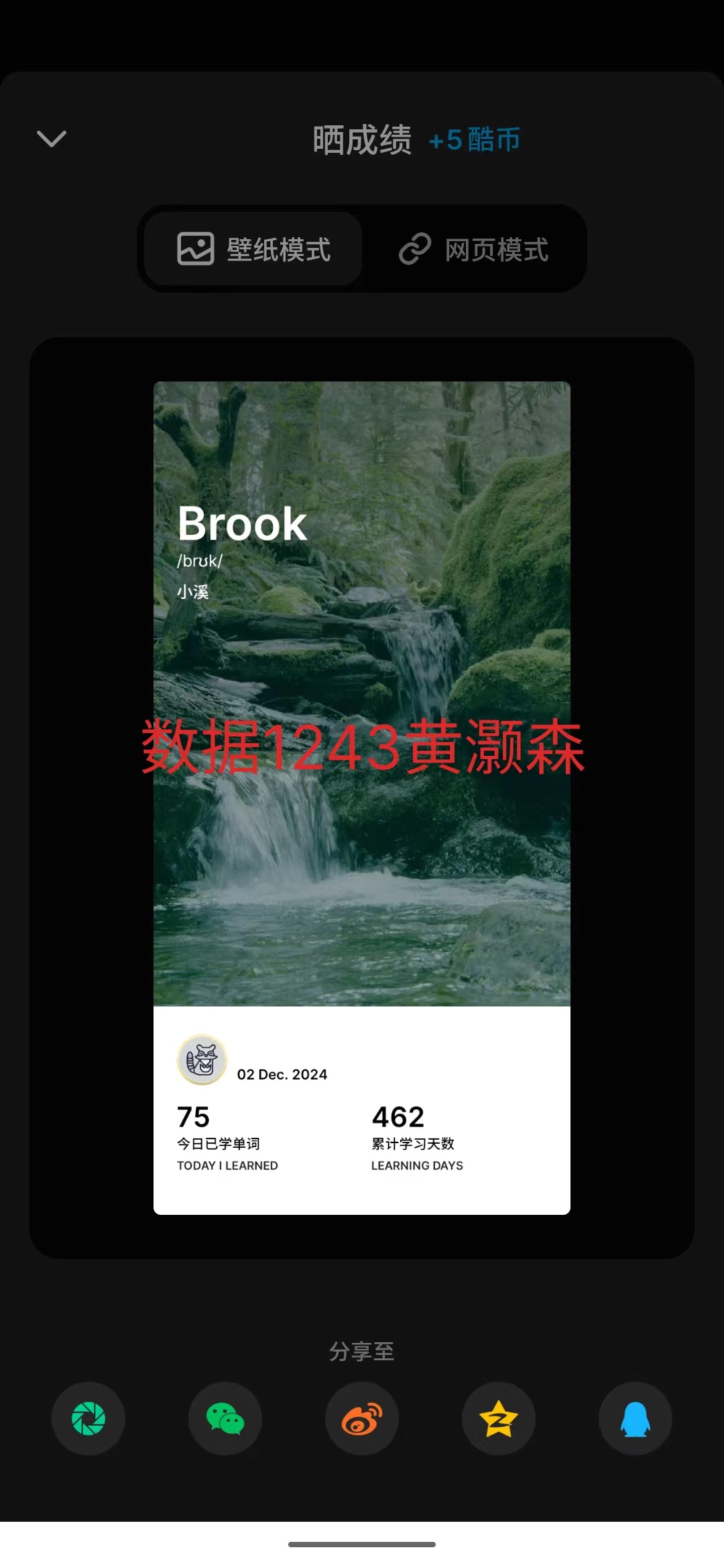Switch to 壁纸模式 wallpaper mode
Screen dimensions: 724x1568
(x=253, y=249)
